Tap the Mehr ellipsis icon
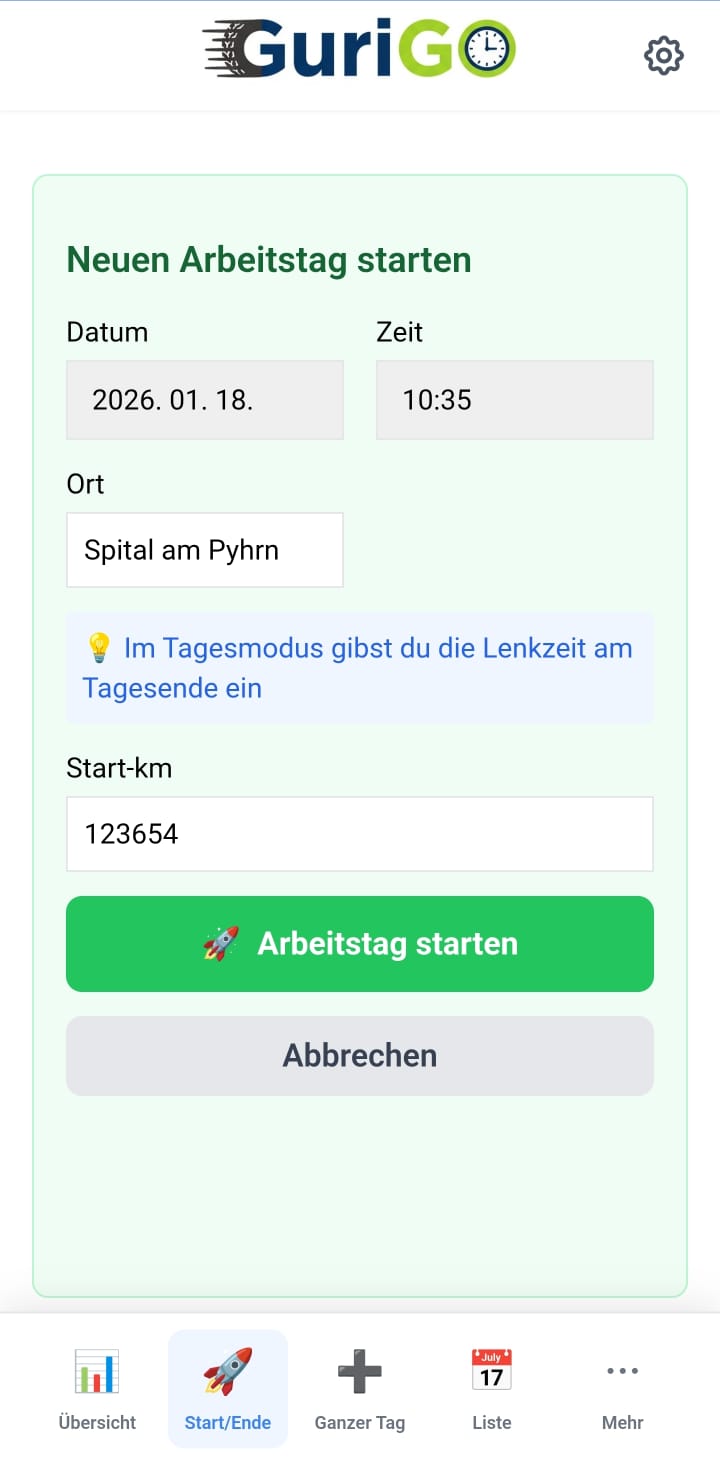The image size is (720, 1465). pyautogui.click(x=622, y=1370)
